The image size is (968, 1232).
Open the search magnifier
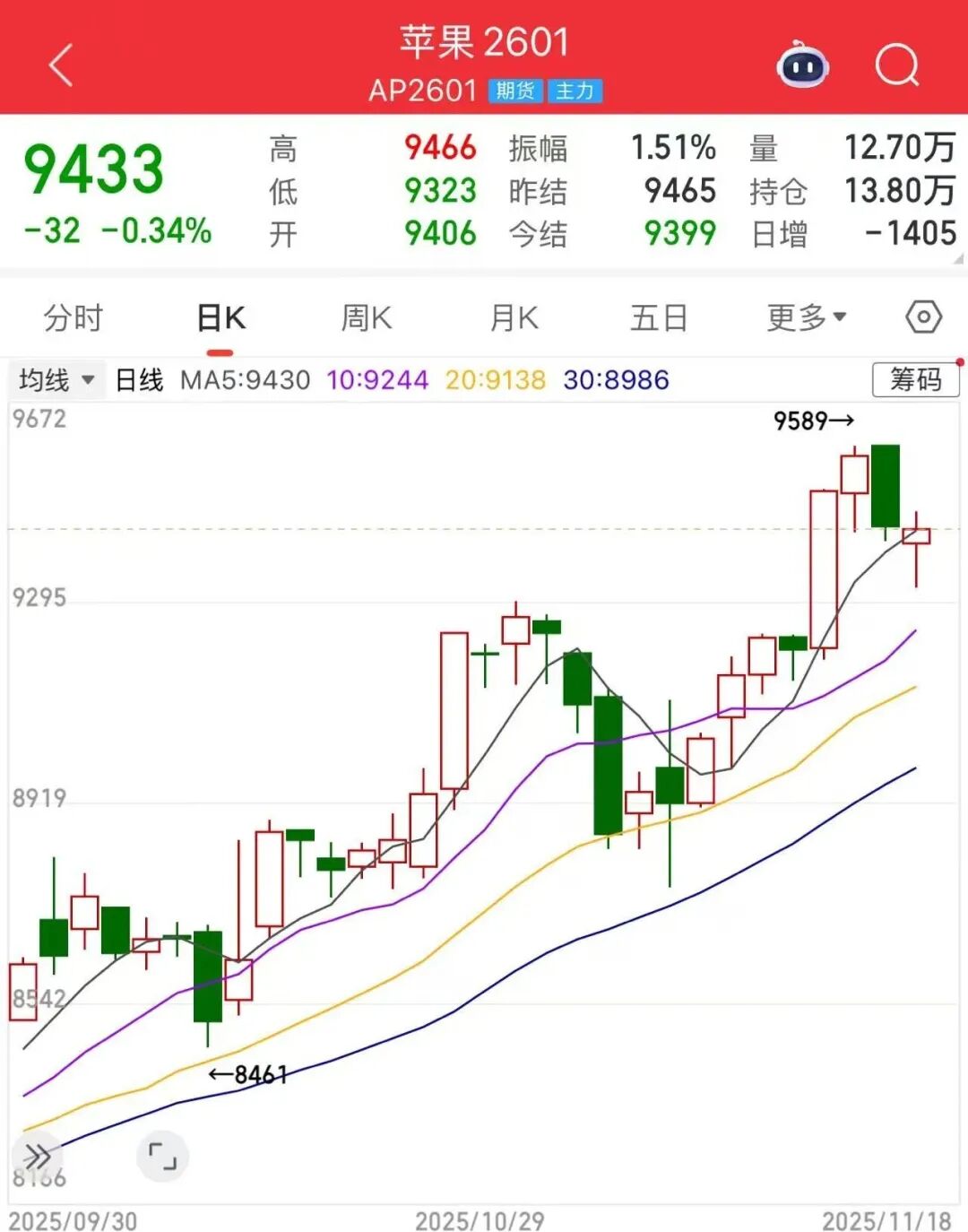point(896,65)
